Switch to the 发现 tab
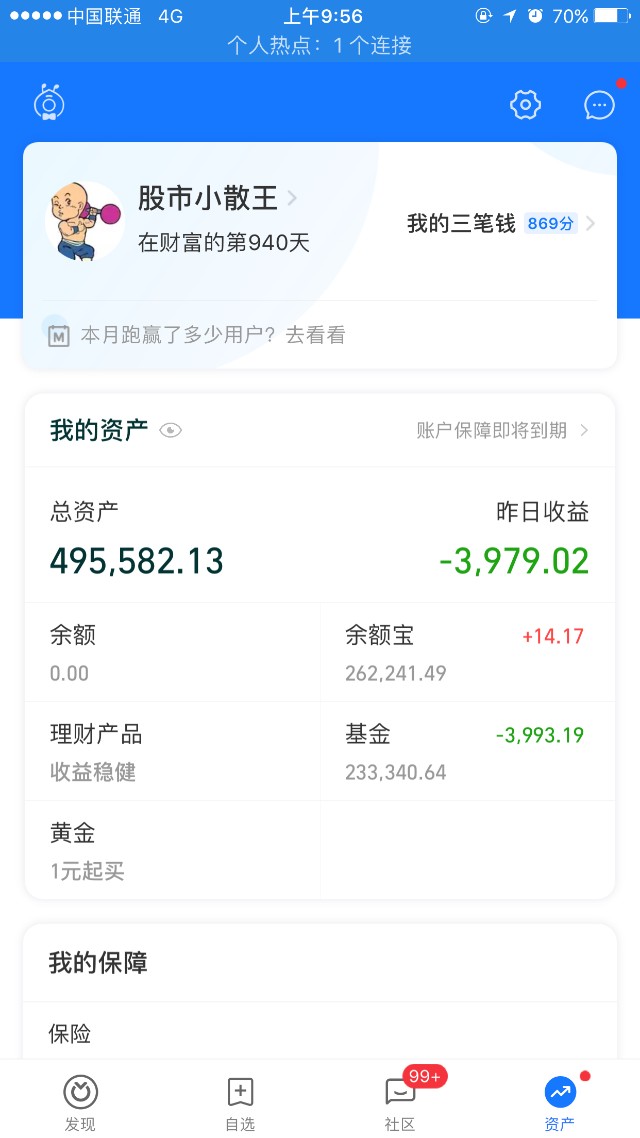This screenshot has height=1138, width=640. [x=80, y=1101]
